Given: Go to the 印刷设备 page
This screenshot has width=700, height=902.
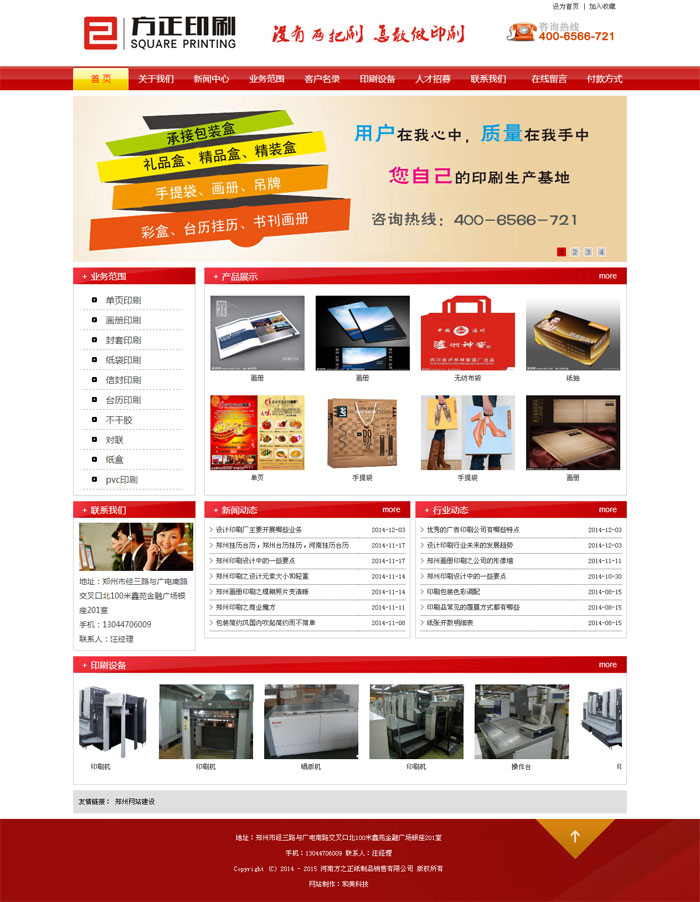Looking at the screenshot, I should click(377, 78).
